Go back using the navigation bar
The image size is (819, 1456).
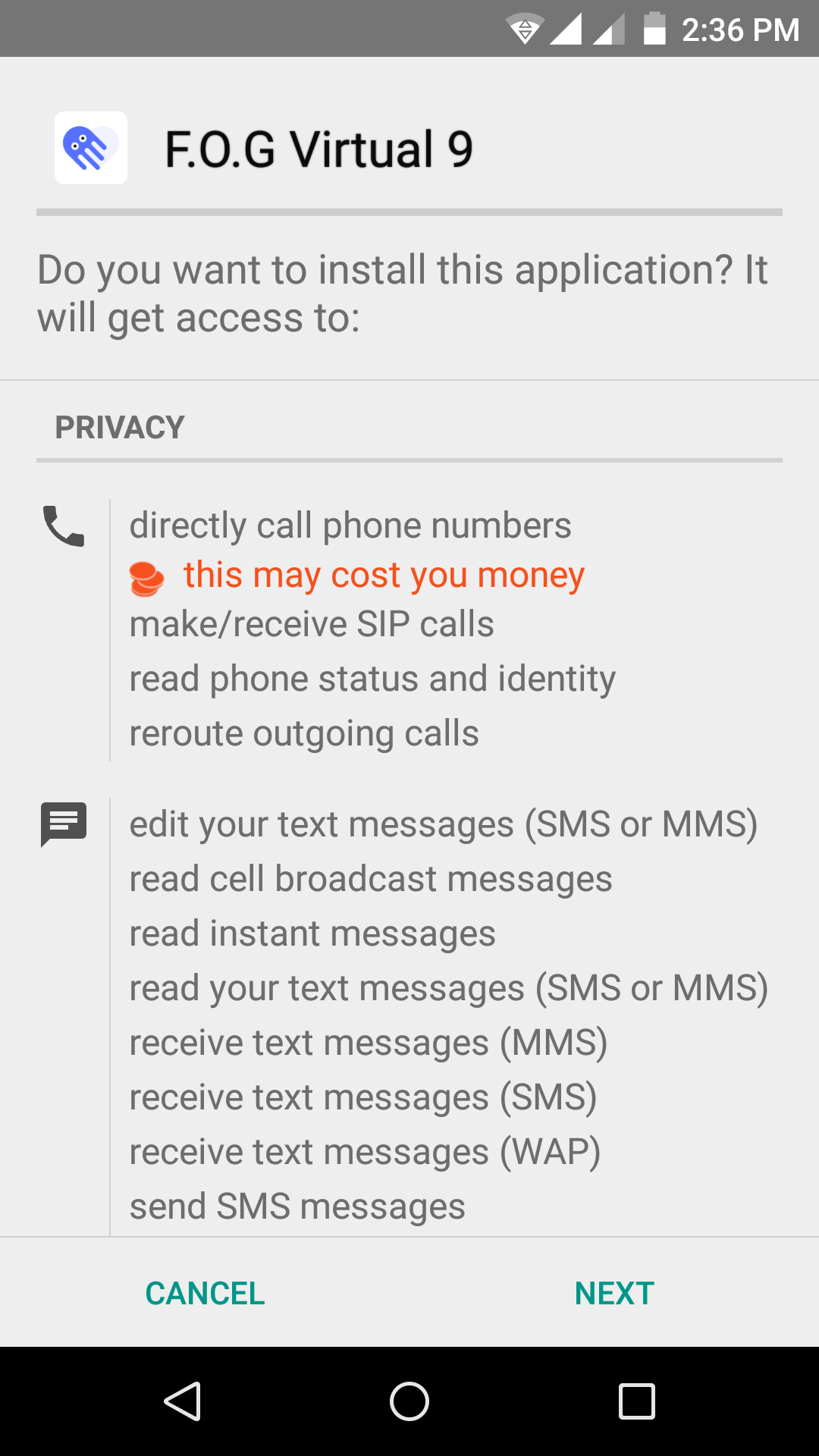(x=182, y=1401)
